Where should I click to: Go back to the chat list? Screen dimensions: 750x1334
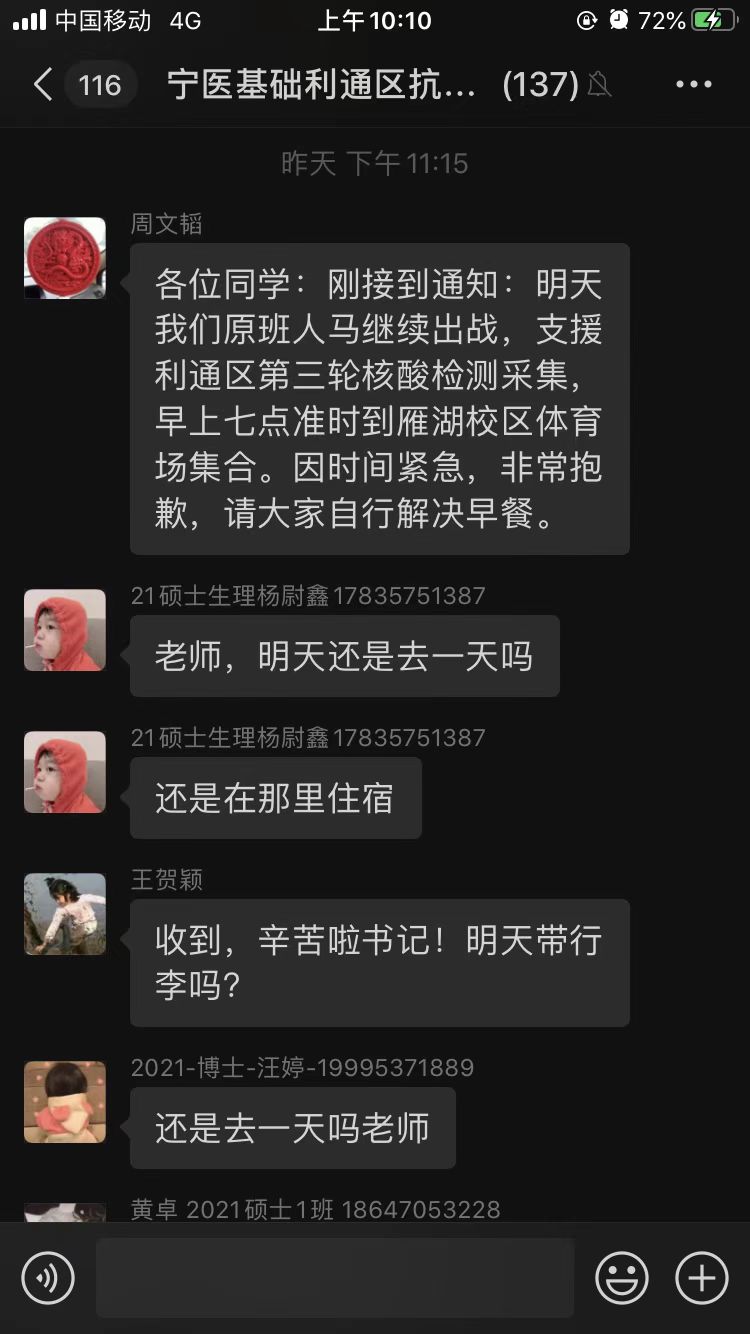(42, 85)
